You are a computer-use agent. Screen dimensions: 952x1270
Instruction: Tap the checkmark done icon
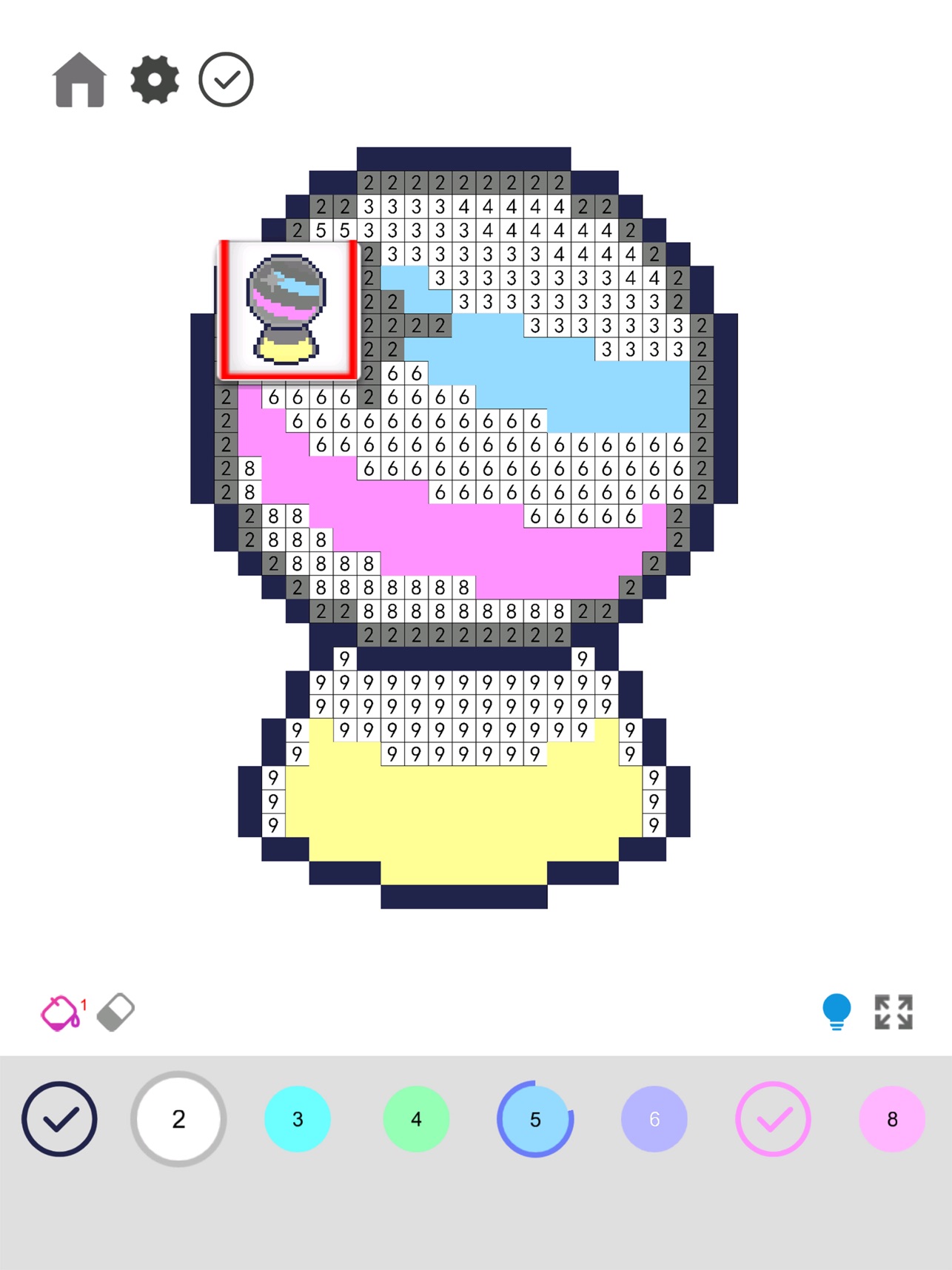226,80
